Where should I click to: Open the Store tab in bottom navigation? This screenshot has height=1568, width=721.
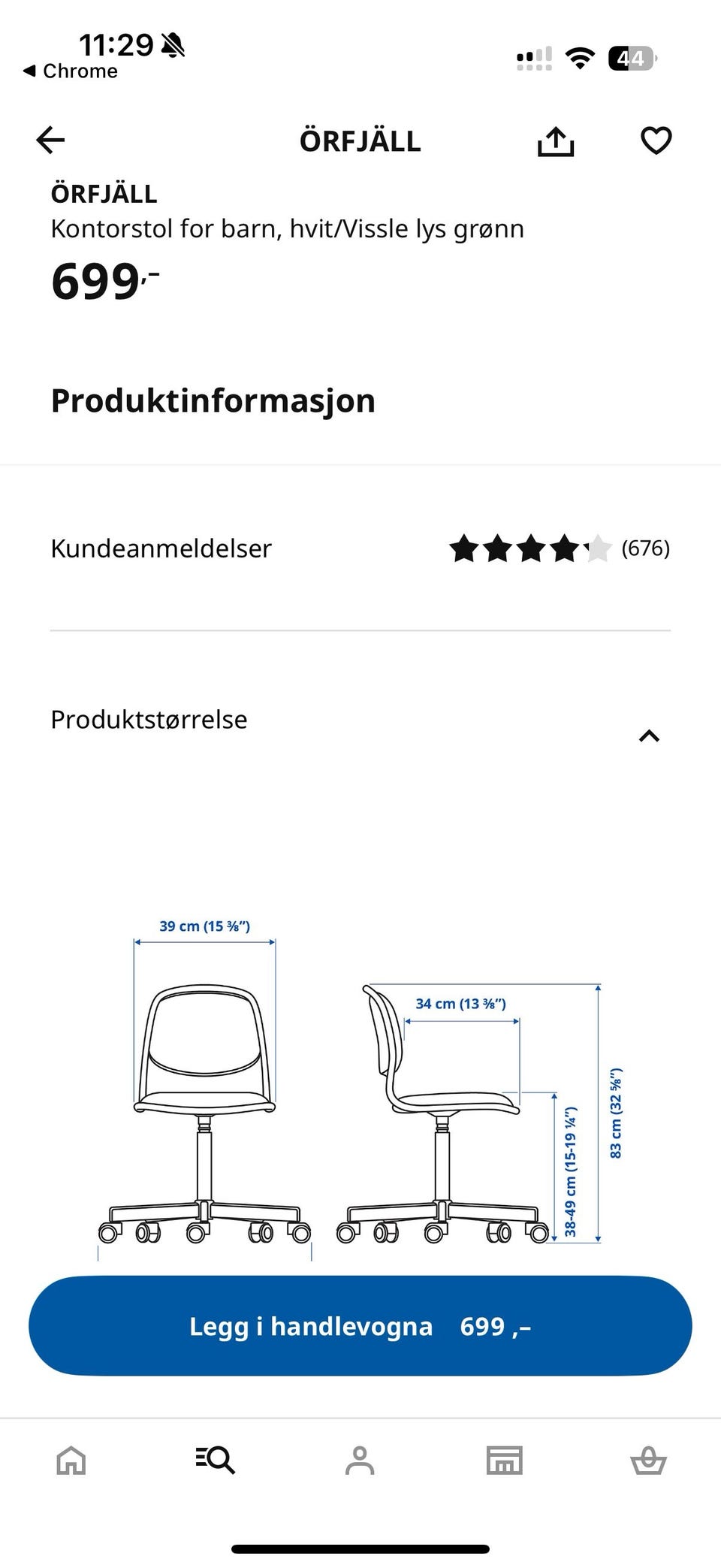click(504, 1461)
